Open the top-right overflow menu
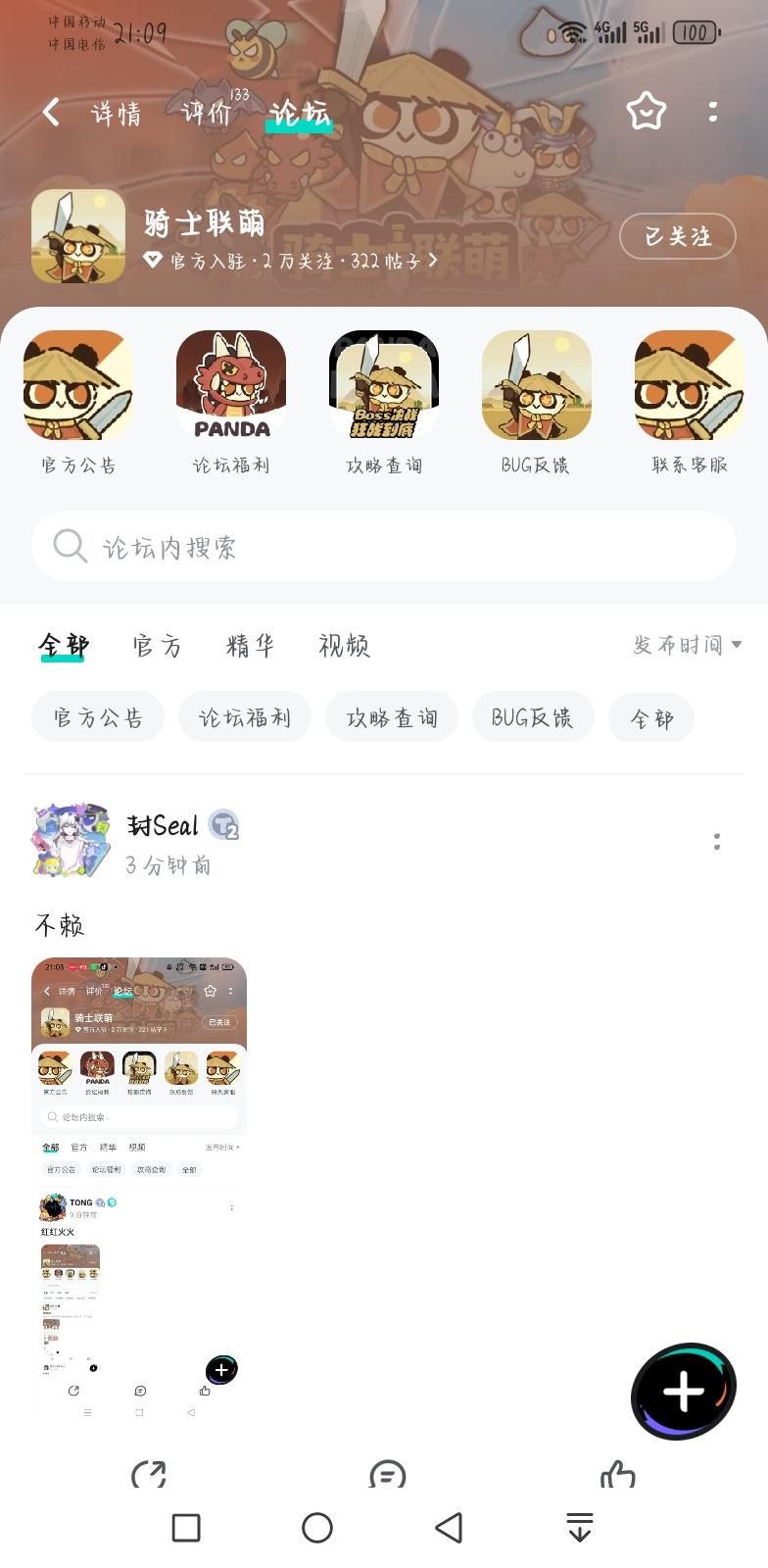 (713, 112)
